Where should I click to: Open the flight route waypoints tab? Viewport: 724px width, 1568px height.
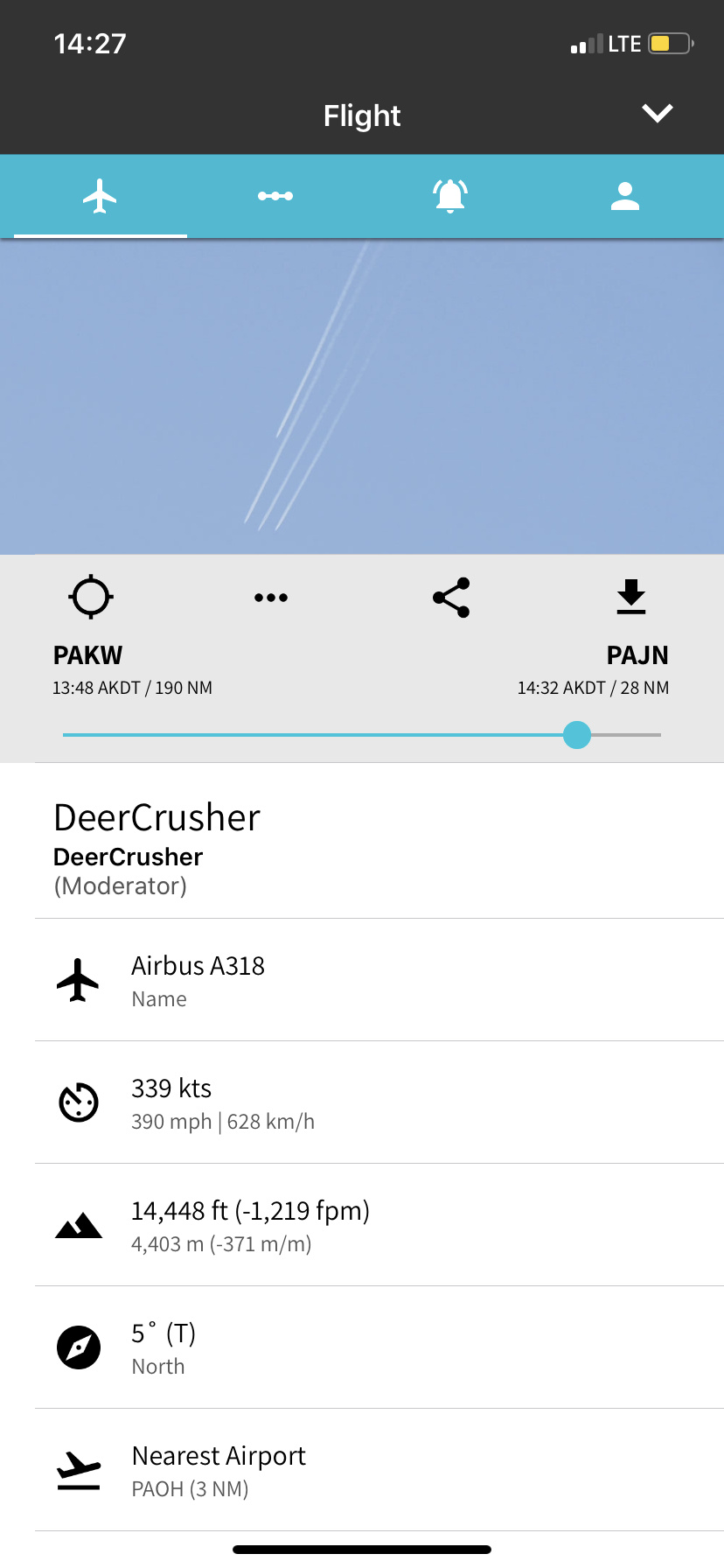coord(275,196)
